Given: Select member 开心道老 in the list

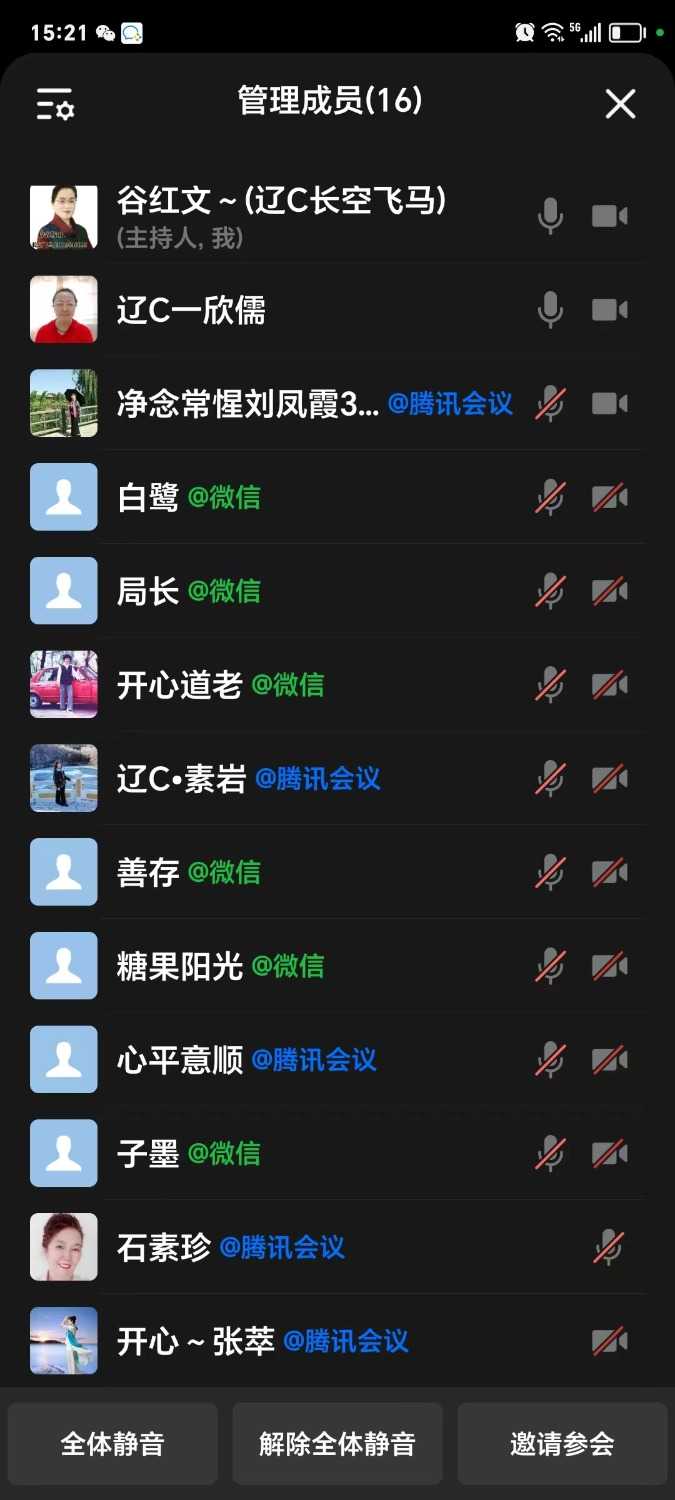Looking at the screenshot, I should (180, 685).
